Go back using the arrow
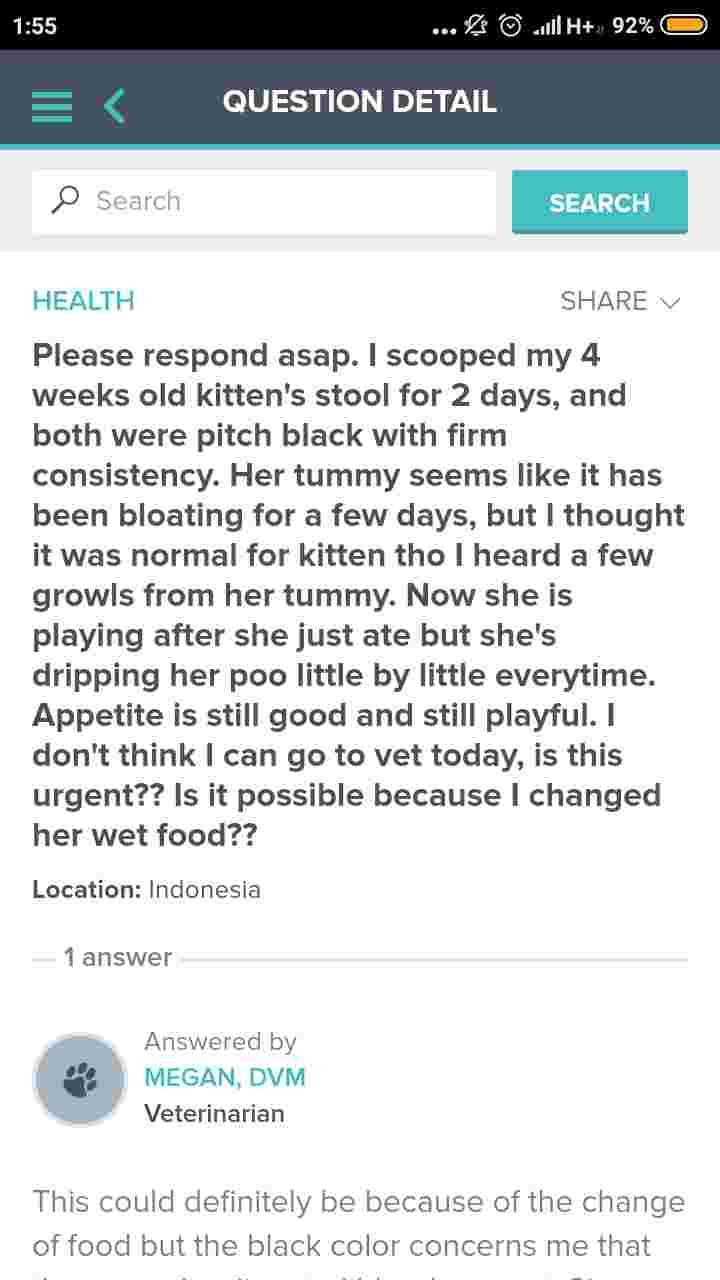The image size is (720, 1280). 115,105
